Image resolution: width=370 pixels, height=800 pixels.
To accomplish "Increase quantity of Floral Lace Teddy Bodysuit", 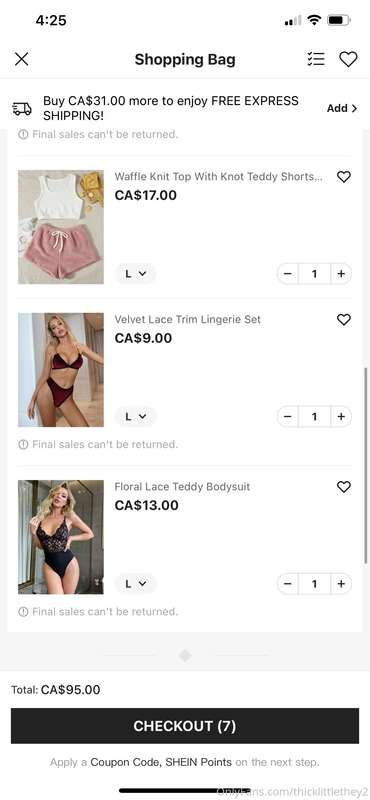I will pyautogui.click(x=341, y=584).
